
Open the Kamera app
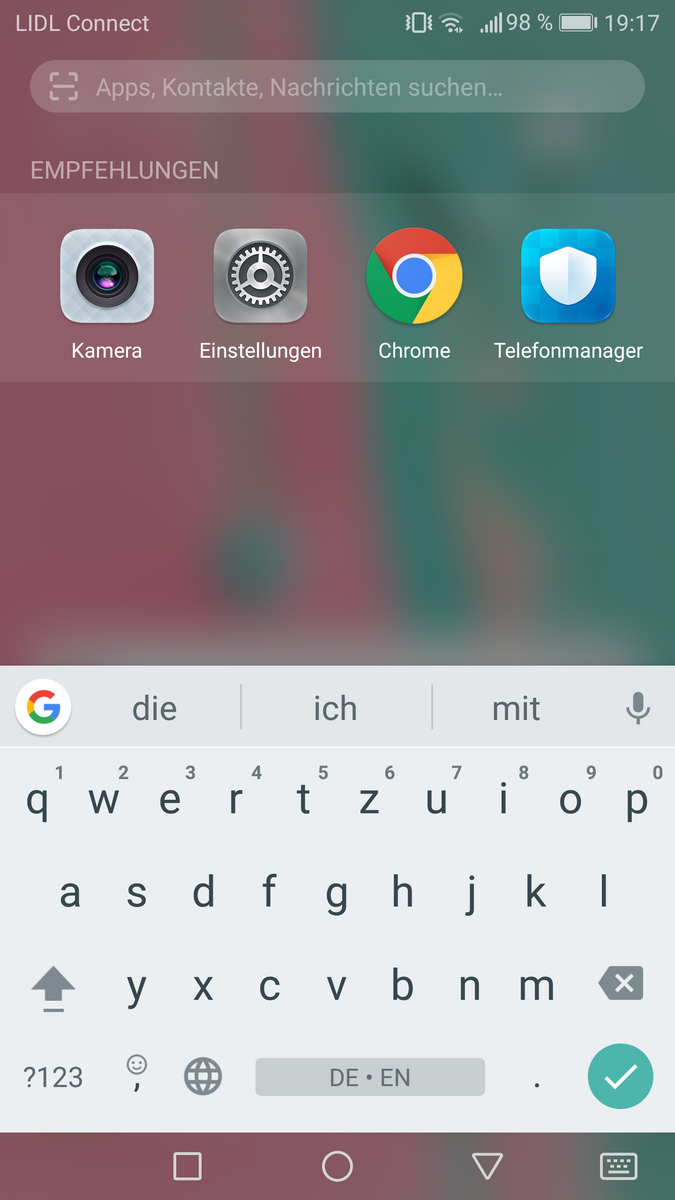click(107, 295)
